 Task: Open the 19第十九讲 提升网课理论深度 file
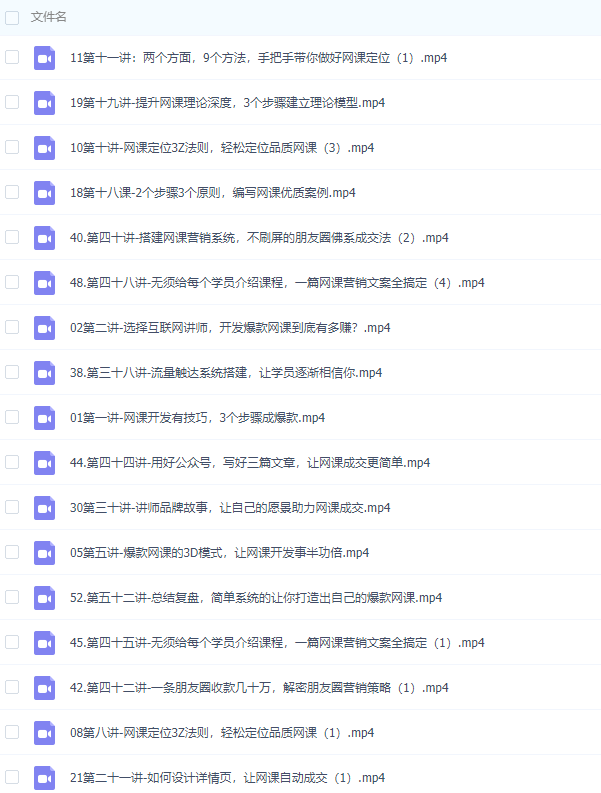(227, 103)
